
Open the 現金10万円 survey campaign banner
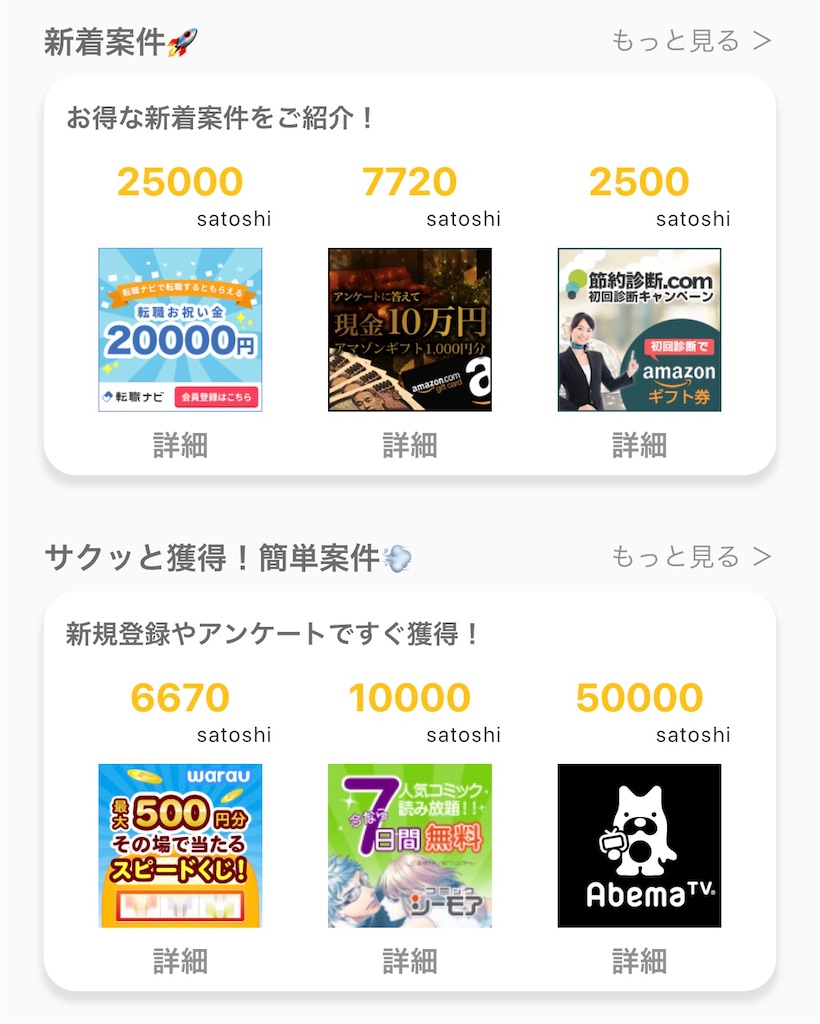[409, 330]
